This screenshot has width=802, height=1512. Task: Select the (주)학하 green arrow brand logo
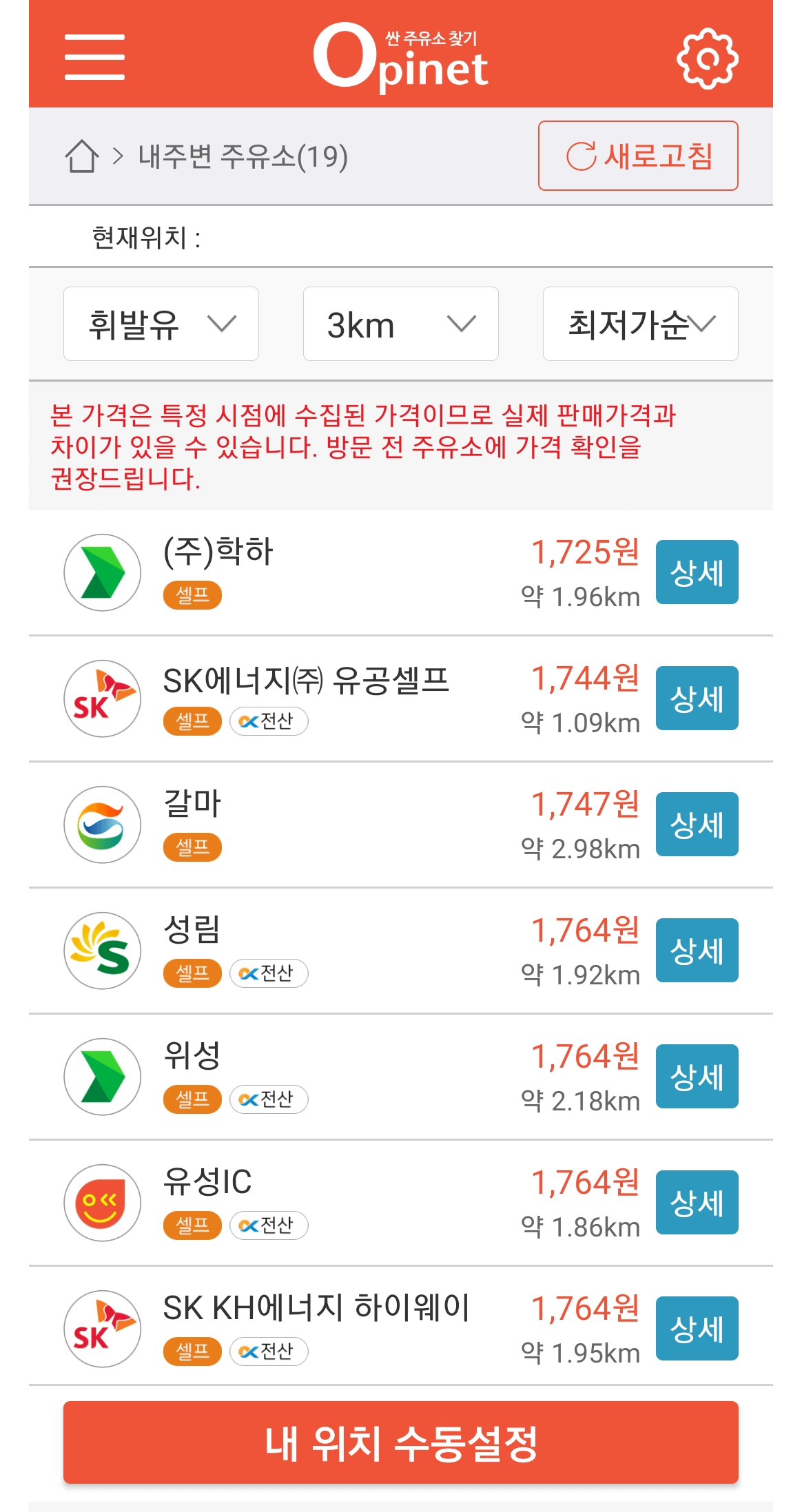(x=102, y=572)
